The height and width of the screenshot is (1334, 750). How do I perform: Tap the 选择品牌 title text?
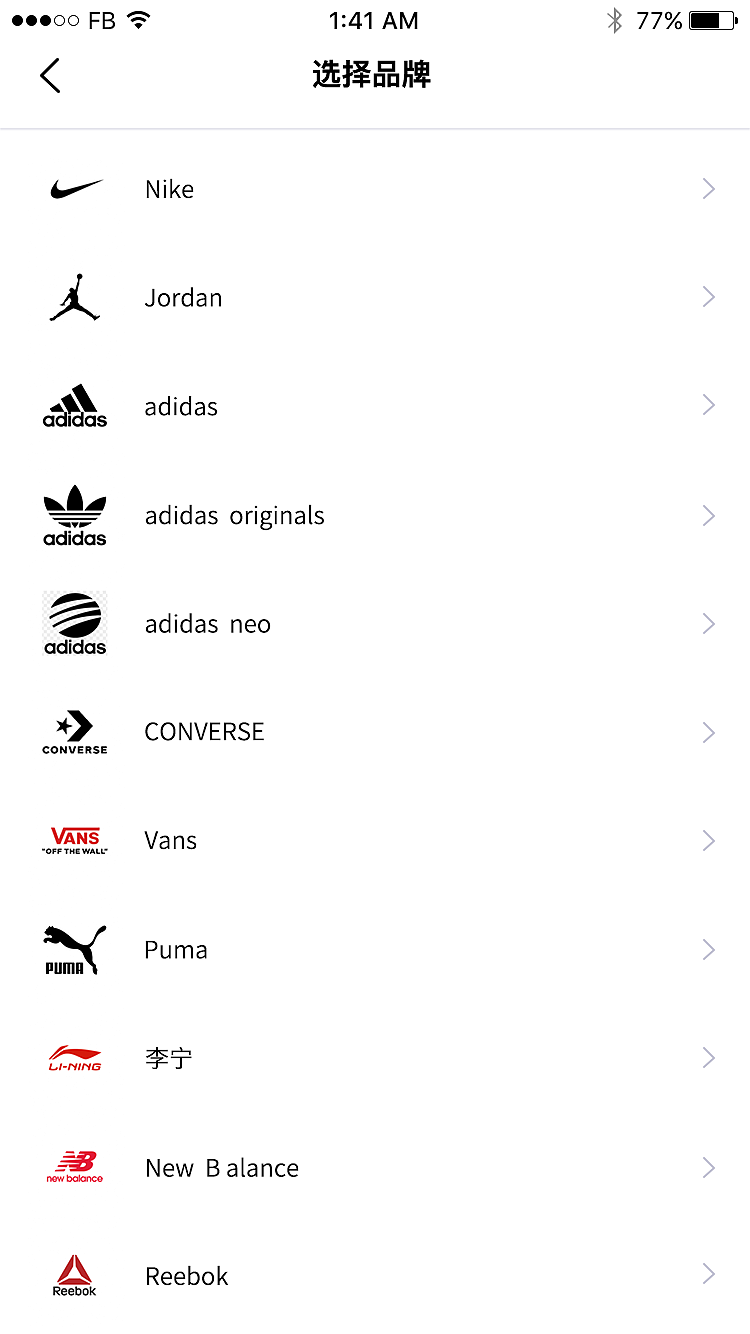[x=373, y=75]
